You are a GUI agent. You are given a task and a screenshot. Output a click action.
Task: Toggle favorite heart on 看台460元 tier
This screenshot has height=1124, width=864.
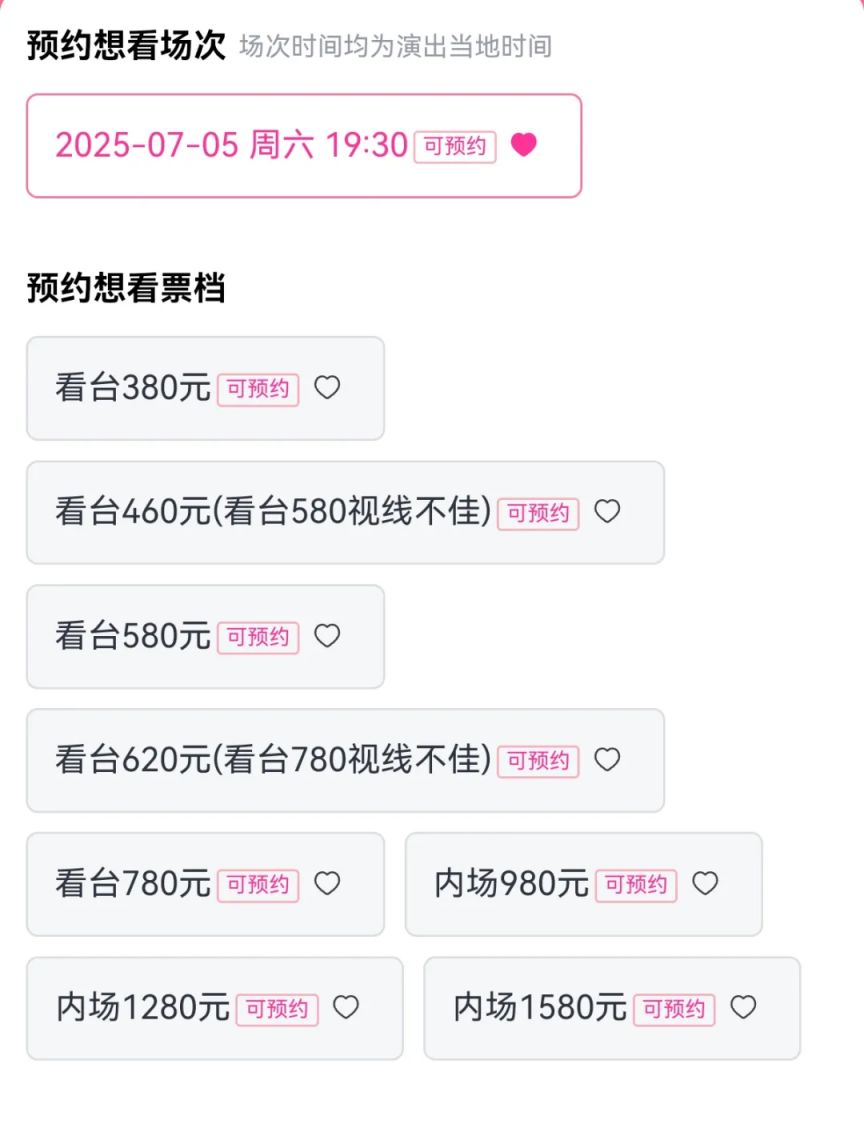[x=608, y=512]
